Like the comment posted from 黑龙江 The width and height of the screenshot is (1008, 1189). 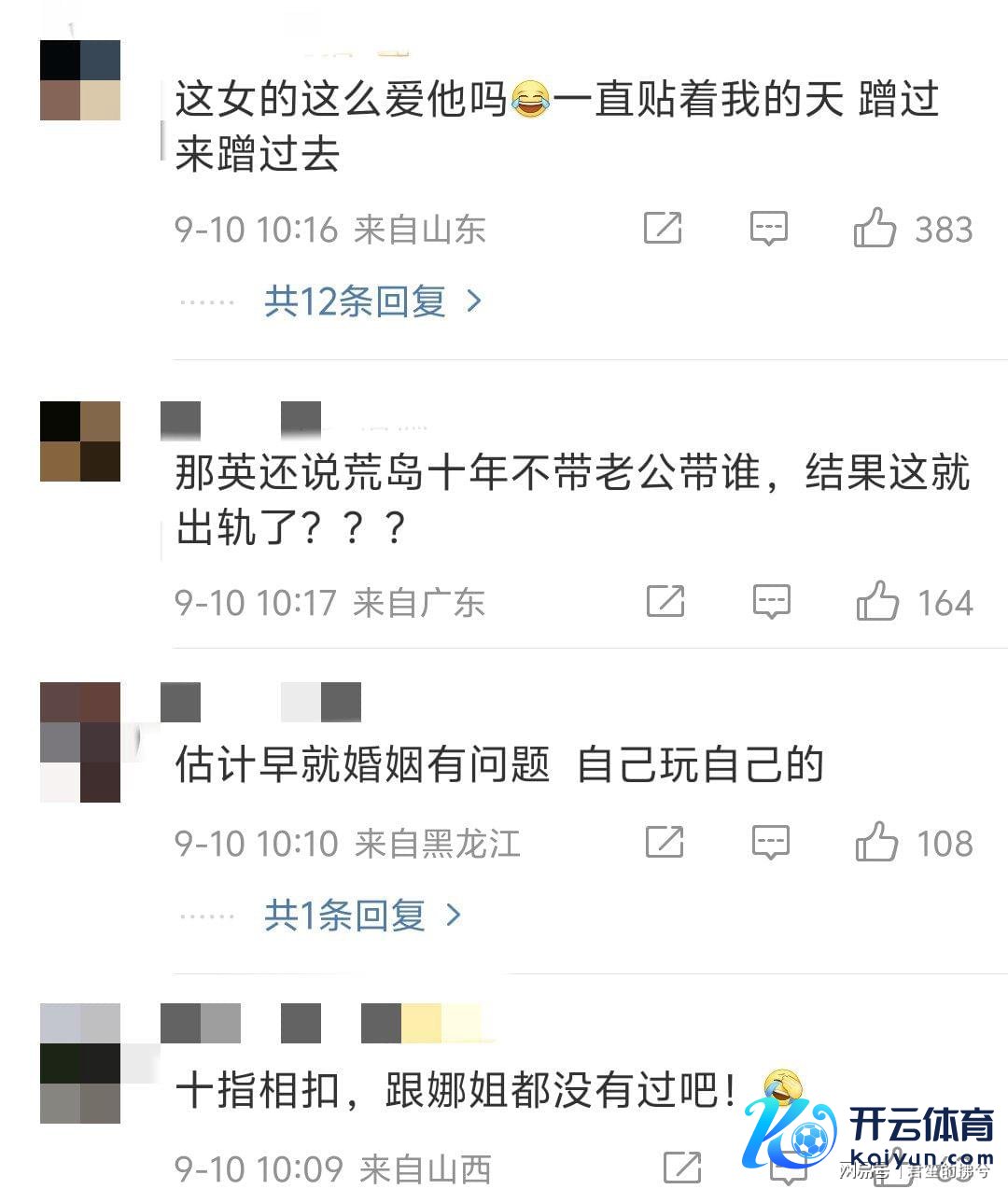tap(876, 843)
